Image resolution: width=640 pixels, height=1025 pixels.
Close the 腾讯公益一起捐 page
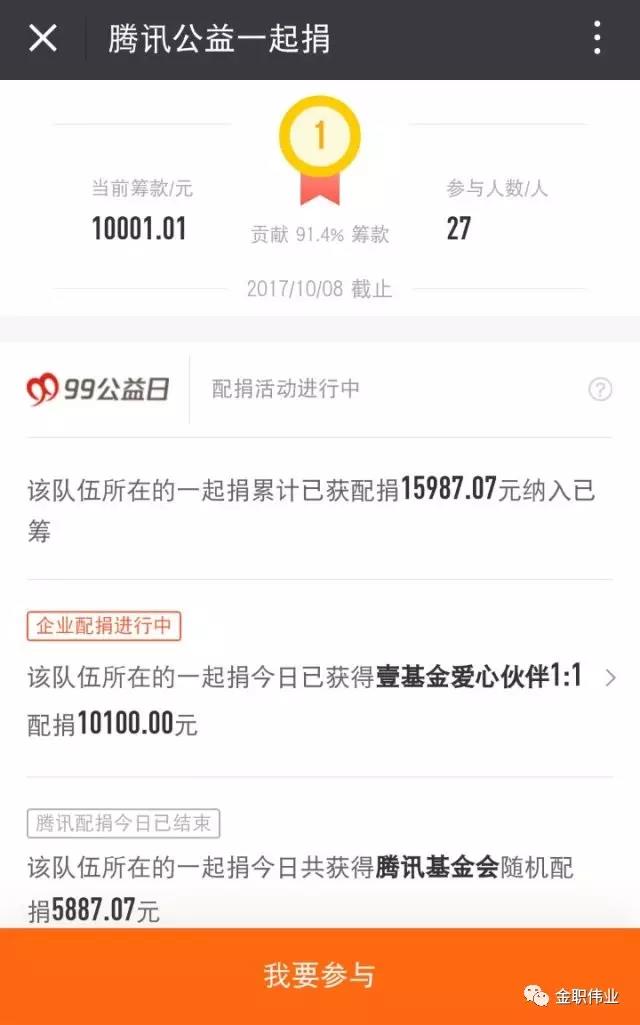43,39
